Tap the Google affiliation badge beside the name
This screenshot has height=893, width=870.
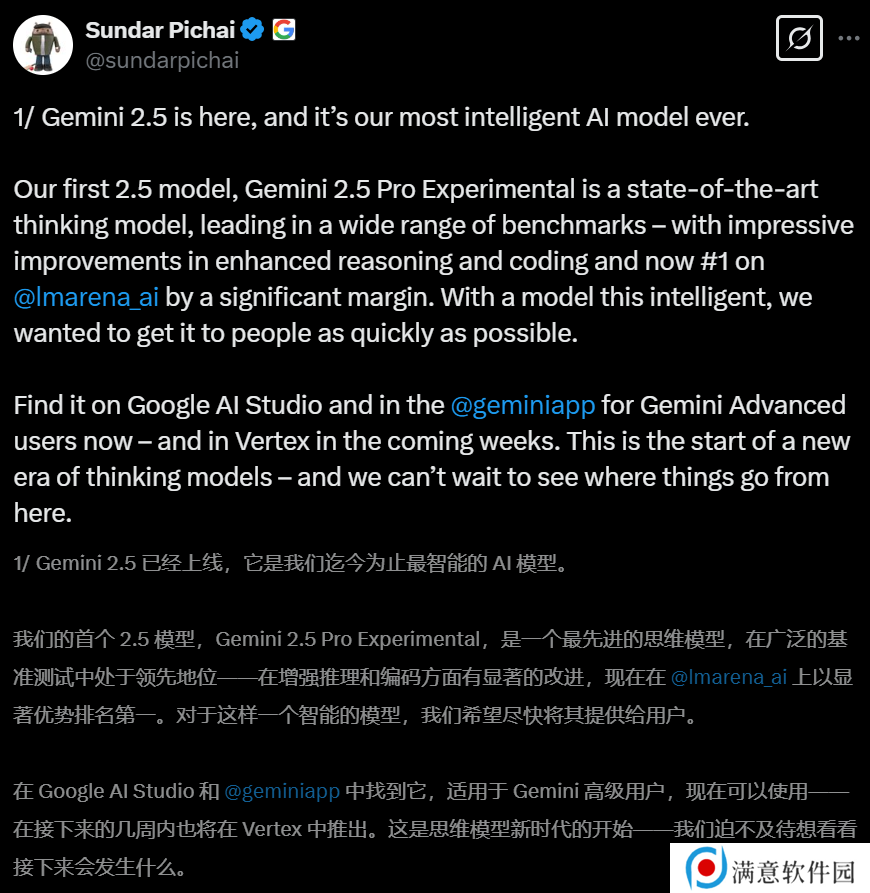284,30
